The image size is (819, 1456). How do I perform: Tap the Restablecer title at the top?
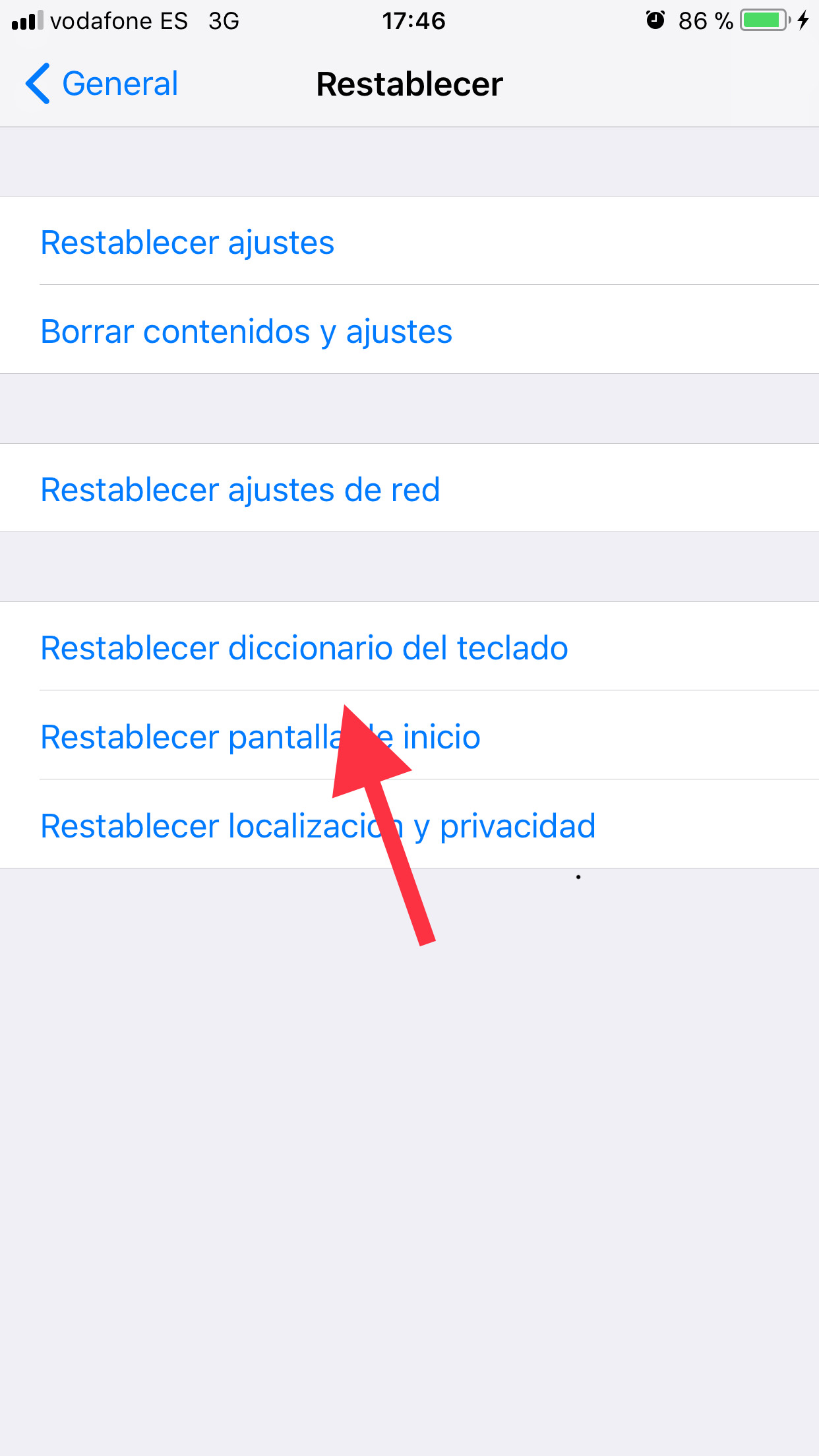click(x=409, y=83)
